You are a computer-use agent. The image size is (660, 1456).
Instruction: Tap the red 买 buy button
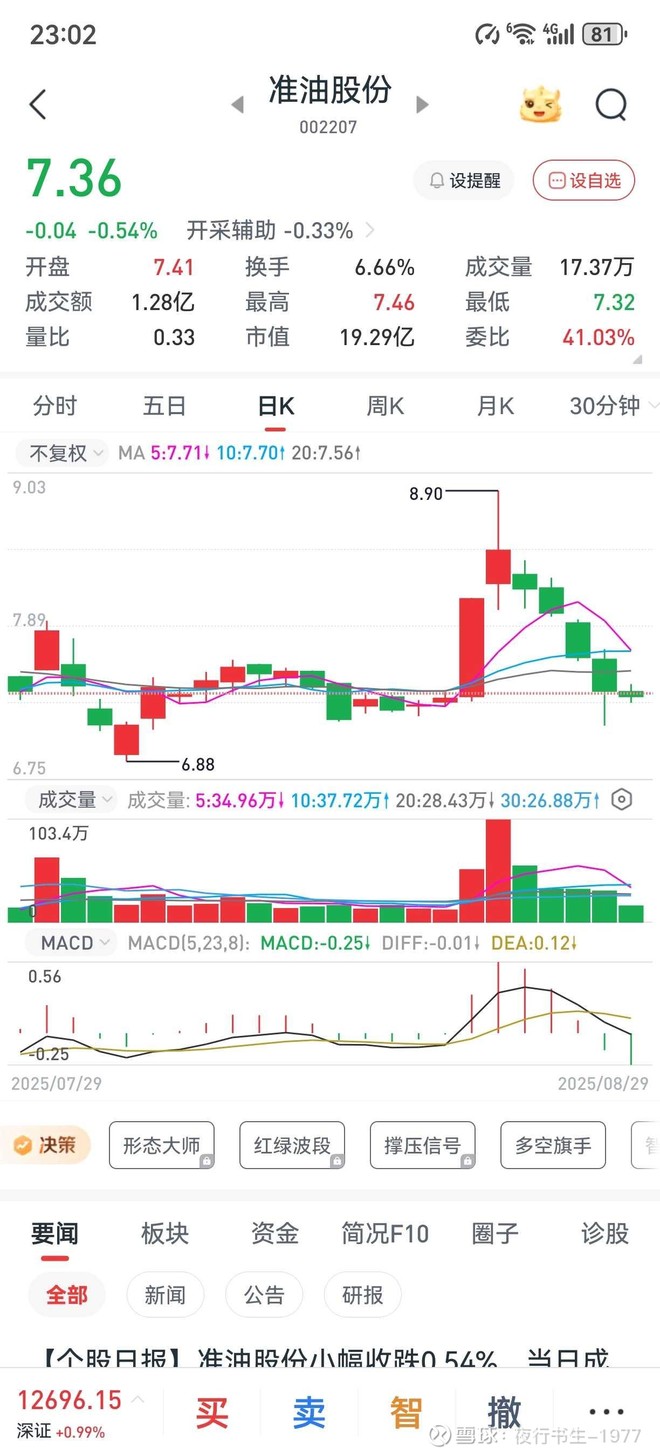[x=212, y=1413]
